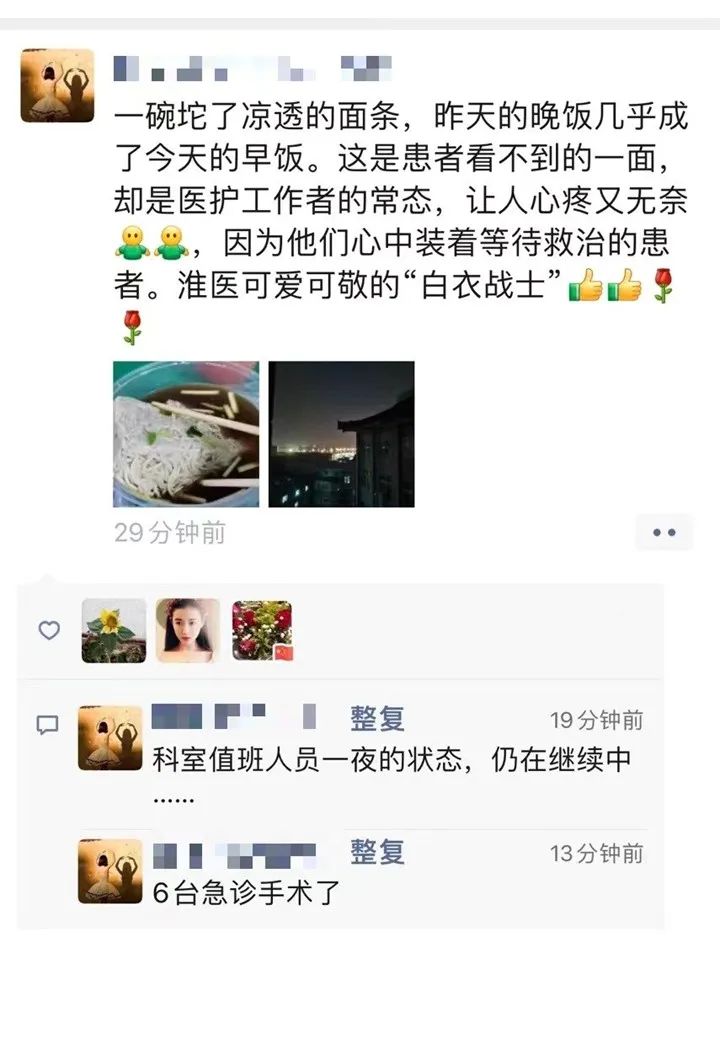The width and height of the screenshot is (720, 1040).
Task: Reply to comment about 科室值班人员
Action: coord(392,759)
